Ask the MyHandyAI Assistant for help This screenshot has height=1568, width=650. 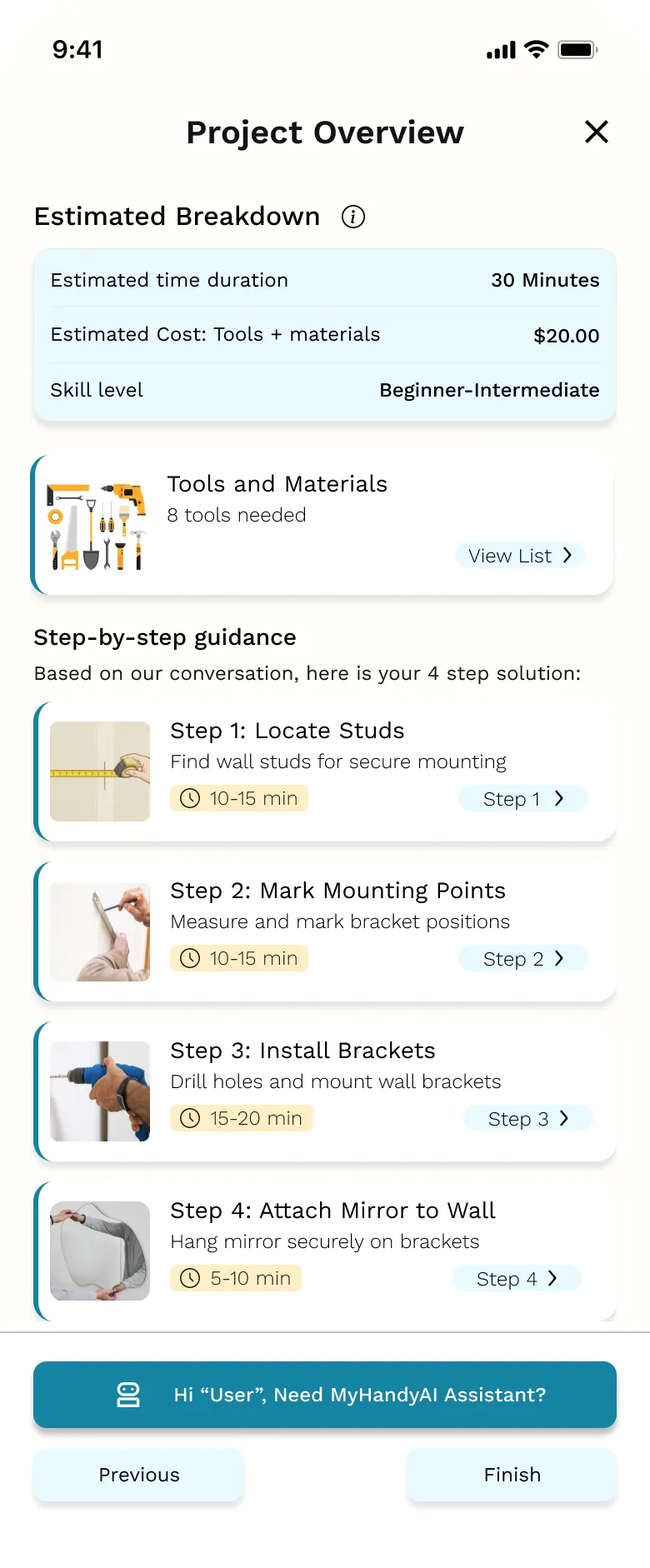(325, 1395)
